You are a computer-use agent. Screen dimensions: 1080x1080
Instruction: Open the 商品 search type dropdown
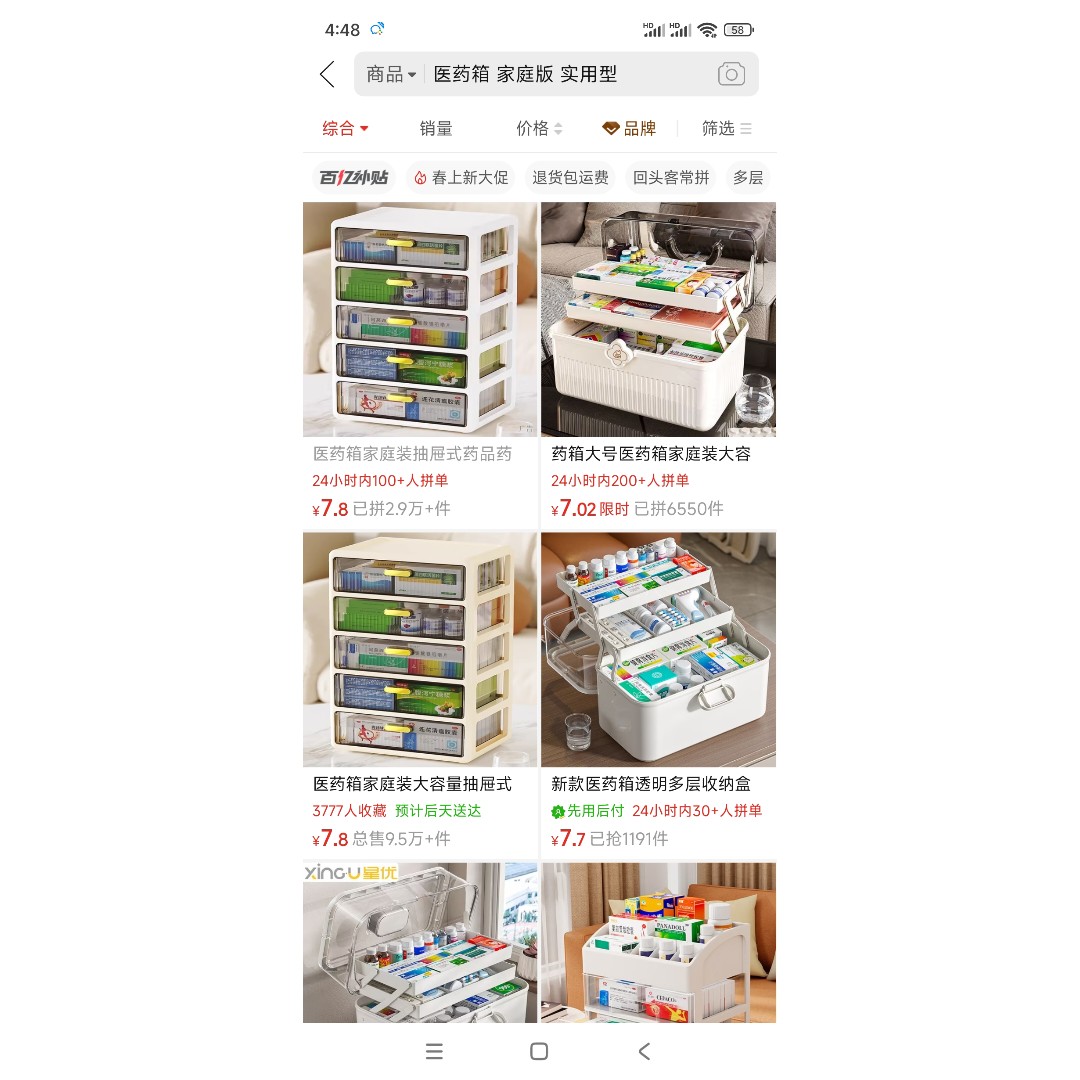(x=390, y=74)
